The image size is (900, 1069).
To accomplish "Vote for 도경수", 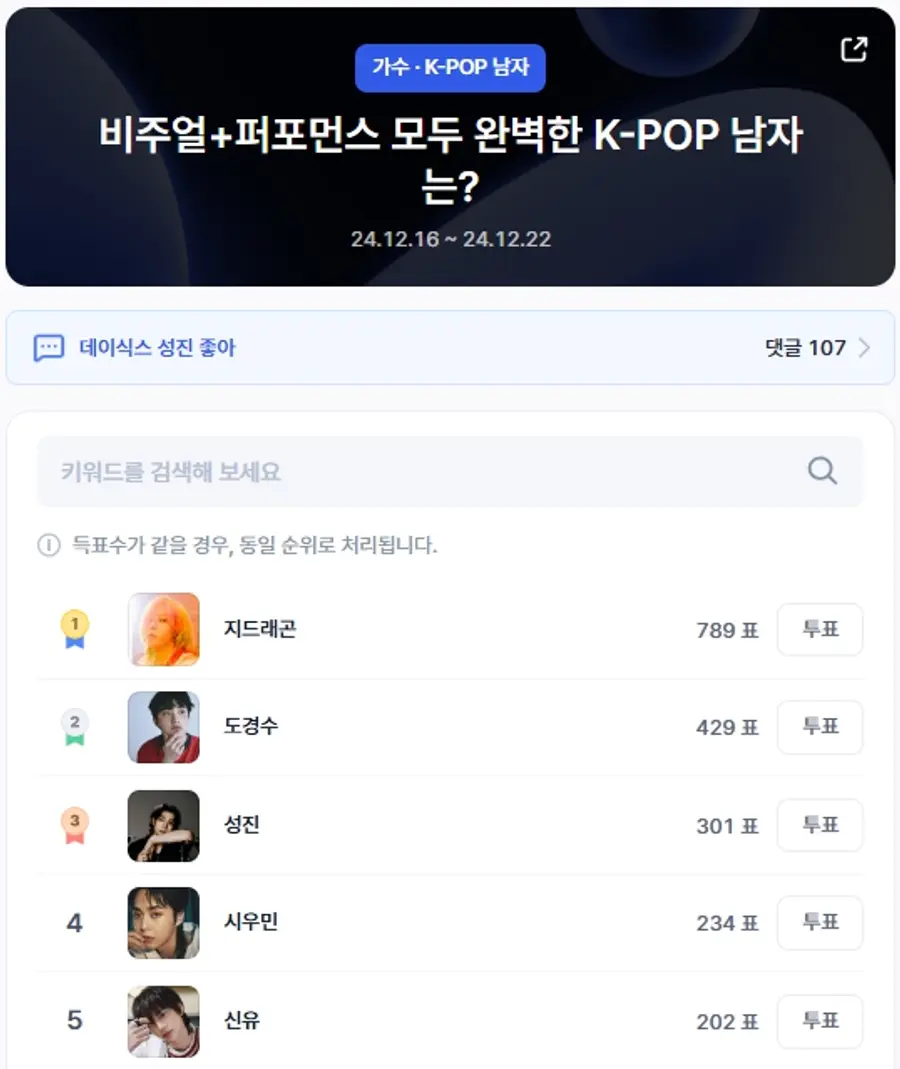I will [x=819, y=727].
